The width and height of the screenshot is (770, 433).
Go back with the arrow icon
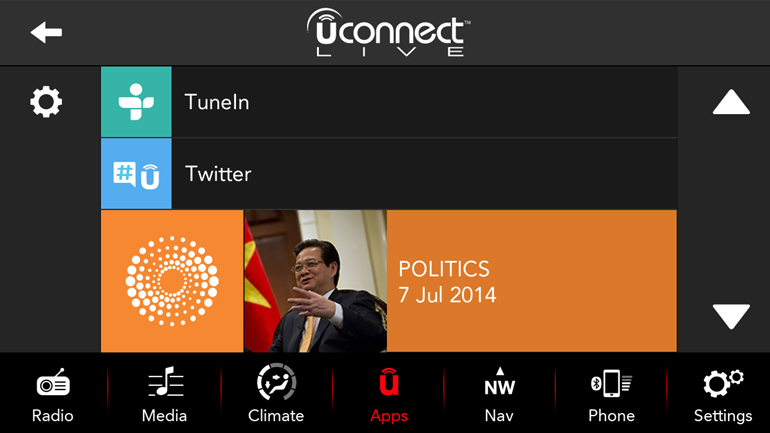pos(46,33)
